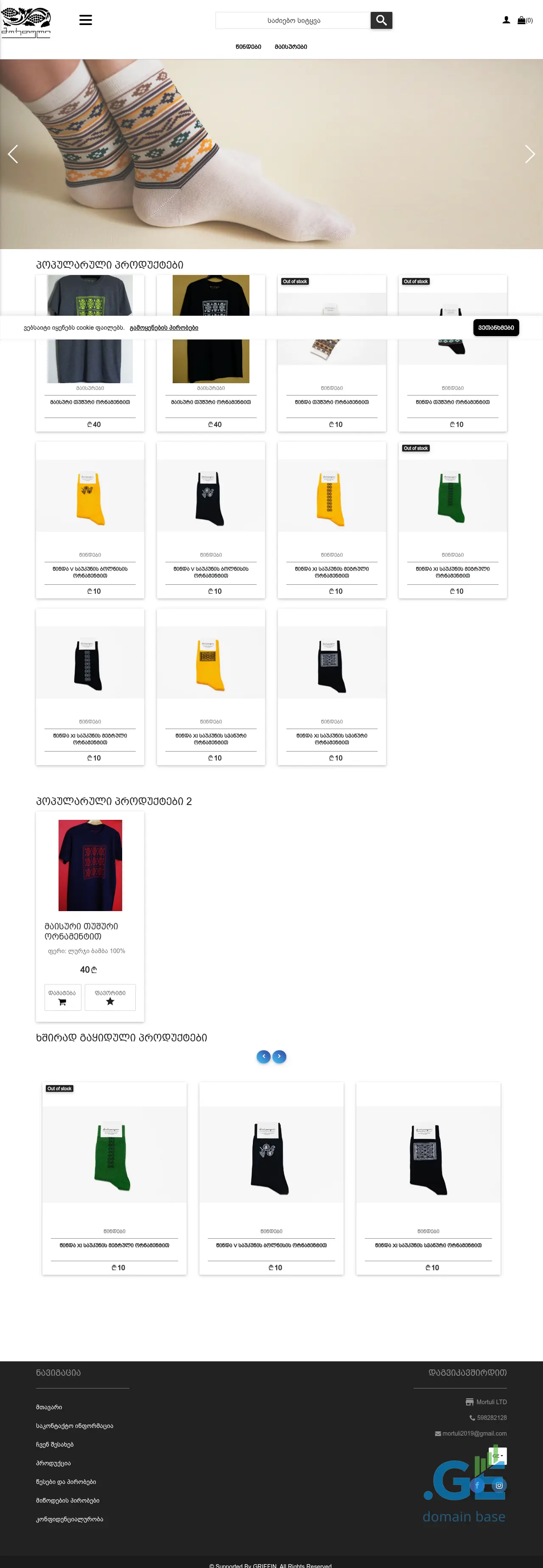This screenshot has height=1568, width=543.
Task: Tap the search input field
Action: 293,20
